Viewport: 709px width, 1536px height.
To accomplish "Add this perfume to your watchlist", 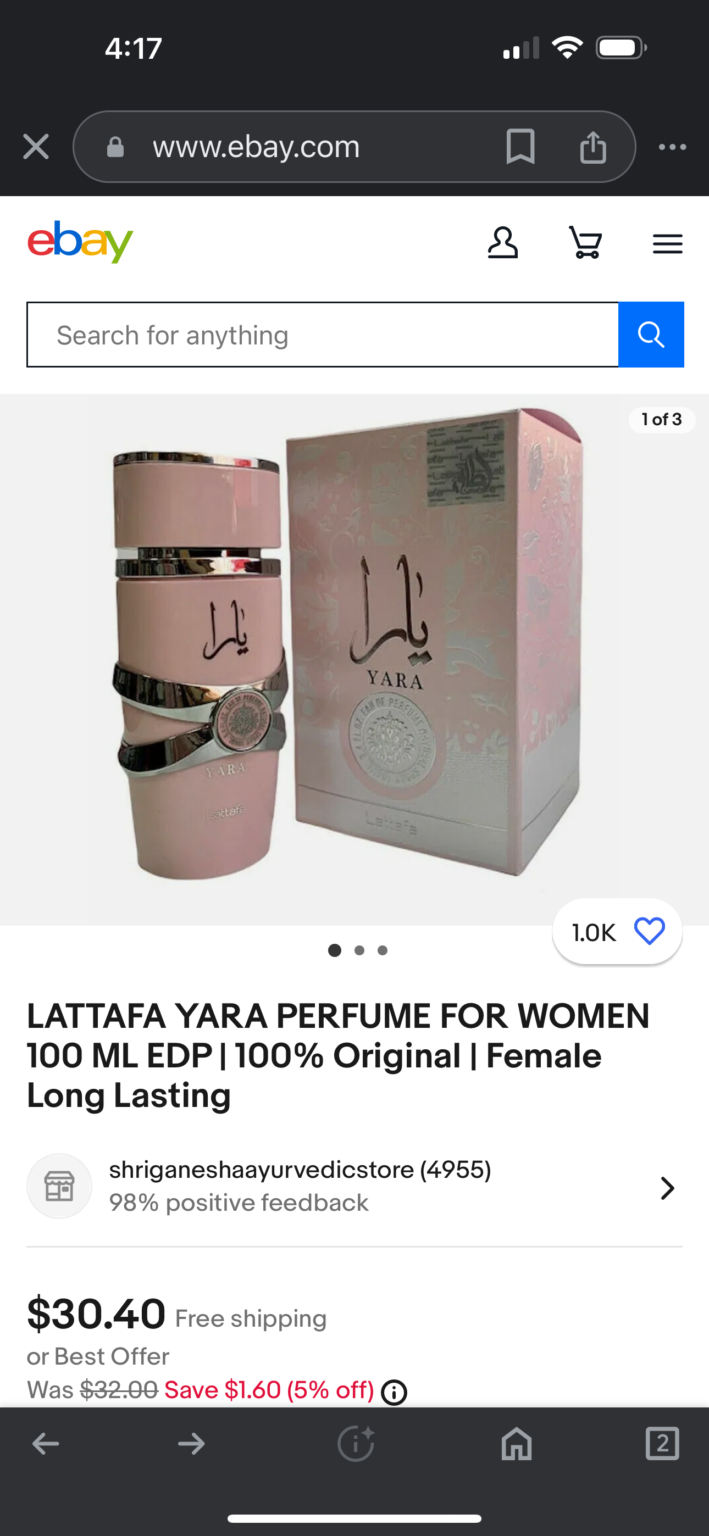I will coord(649,932).
